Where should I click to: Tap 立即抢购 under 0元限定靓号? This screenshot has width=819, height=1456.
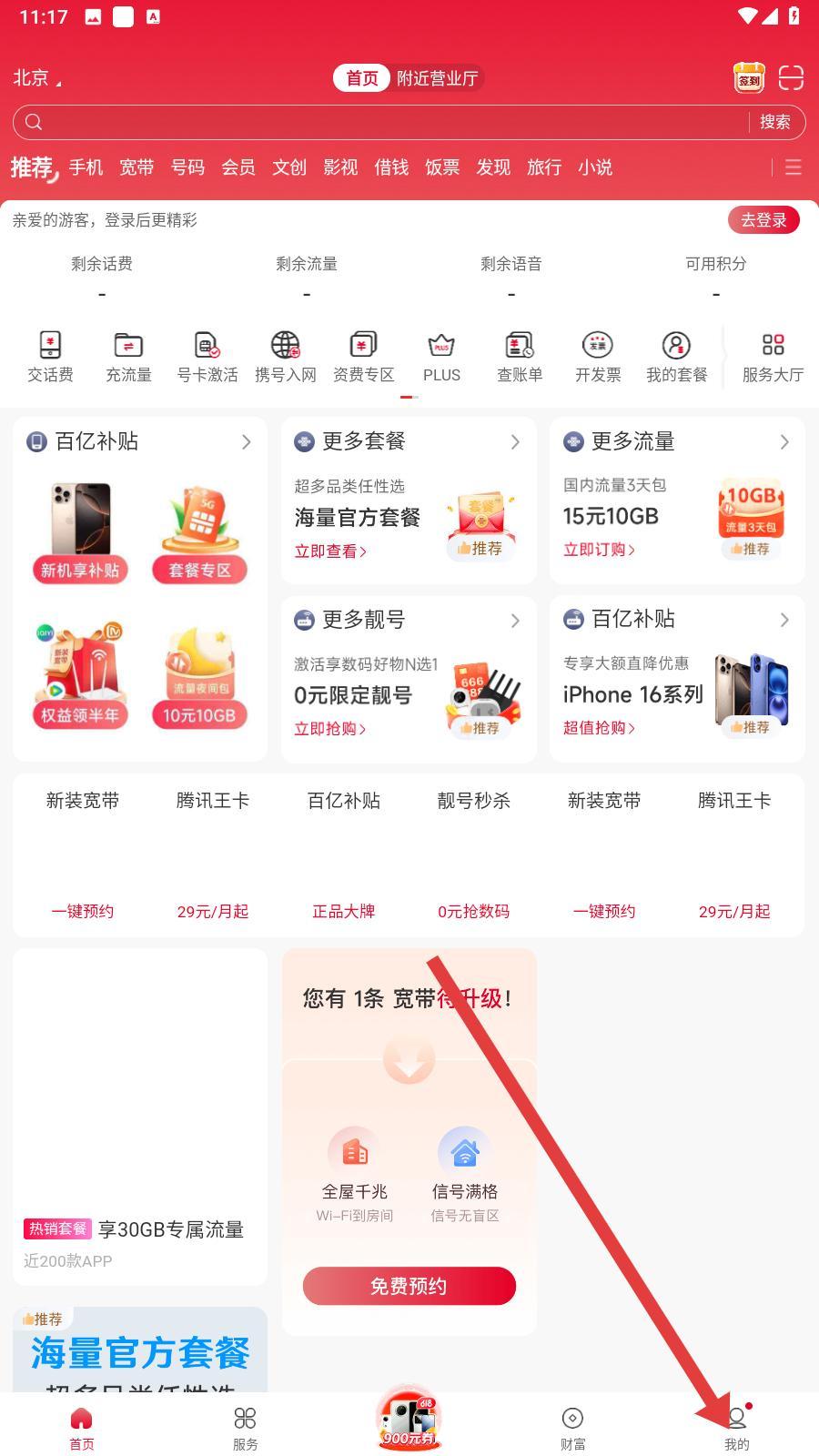coord(329,729)
